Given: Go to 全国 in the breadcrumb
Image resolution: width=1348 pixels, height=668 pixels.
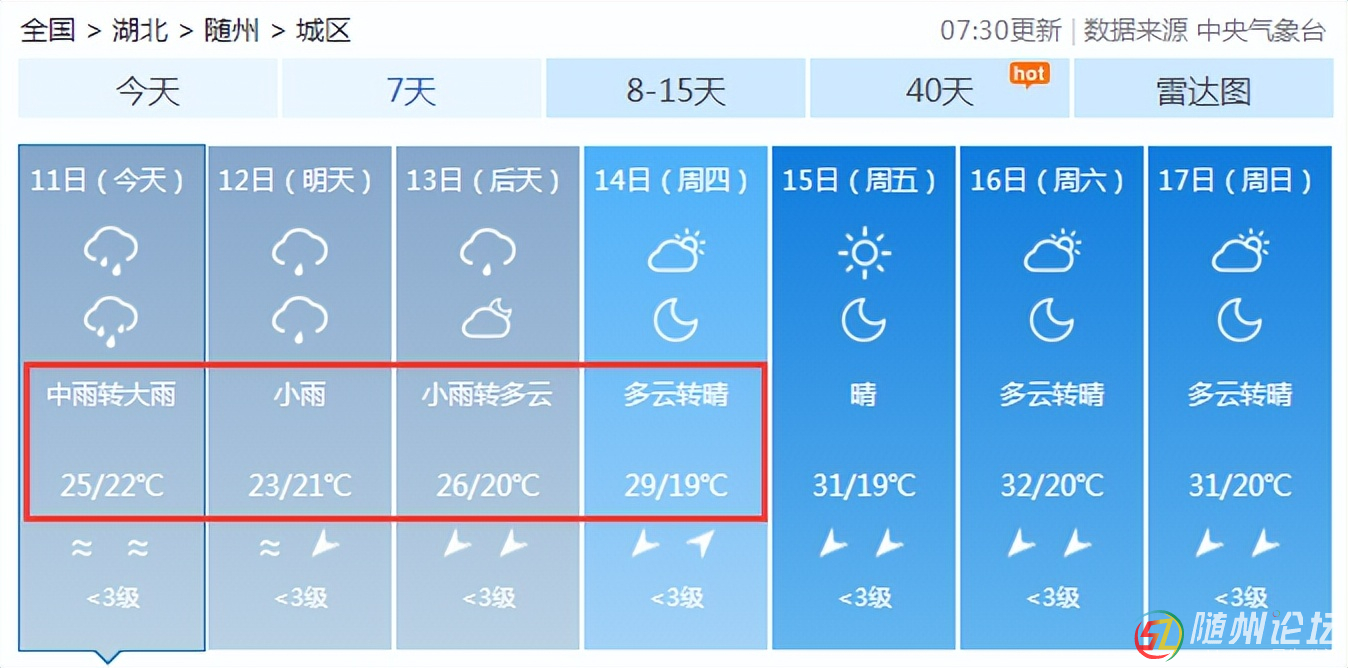Looking at the screenshot, I should [x=48, y=30].
